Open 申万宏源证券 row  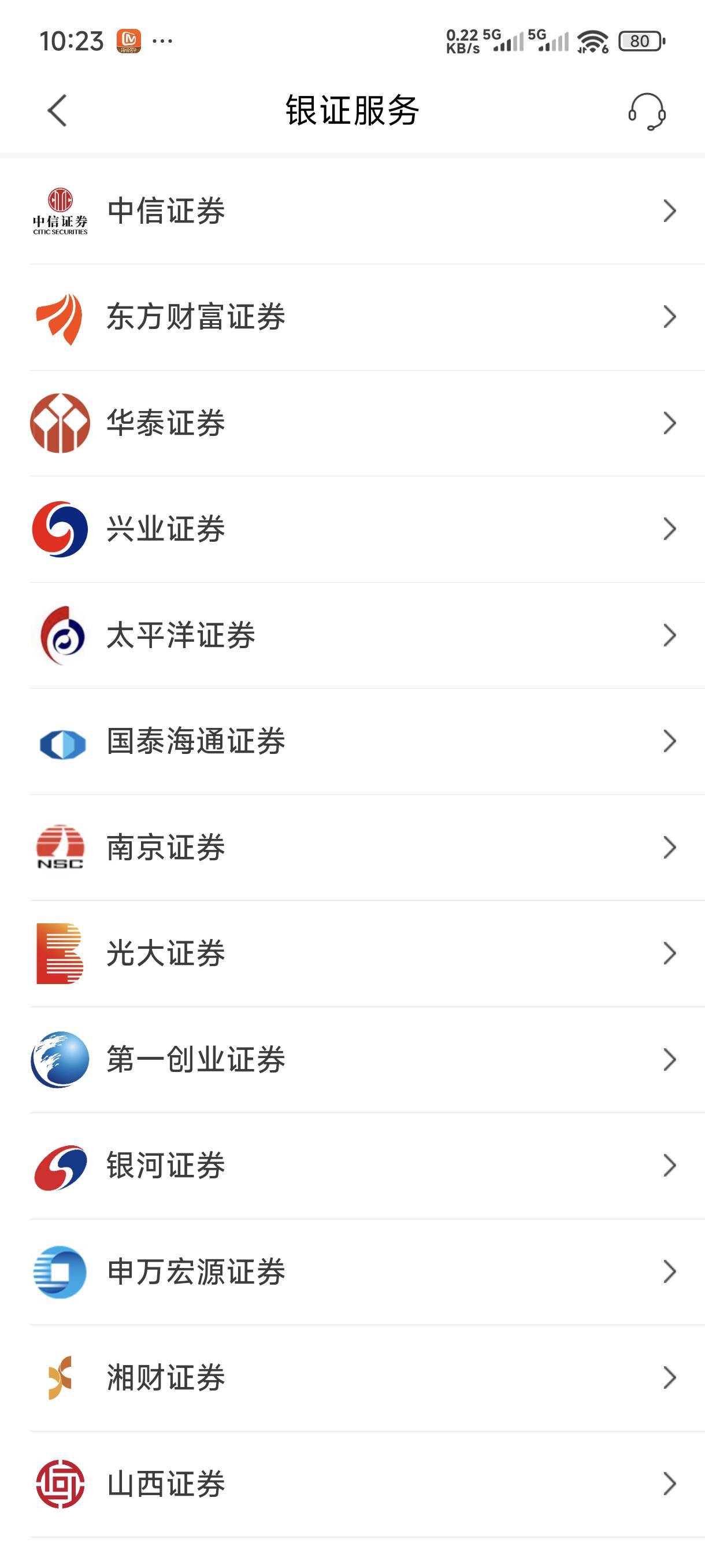(352, 1271)
